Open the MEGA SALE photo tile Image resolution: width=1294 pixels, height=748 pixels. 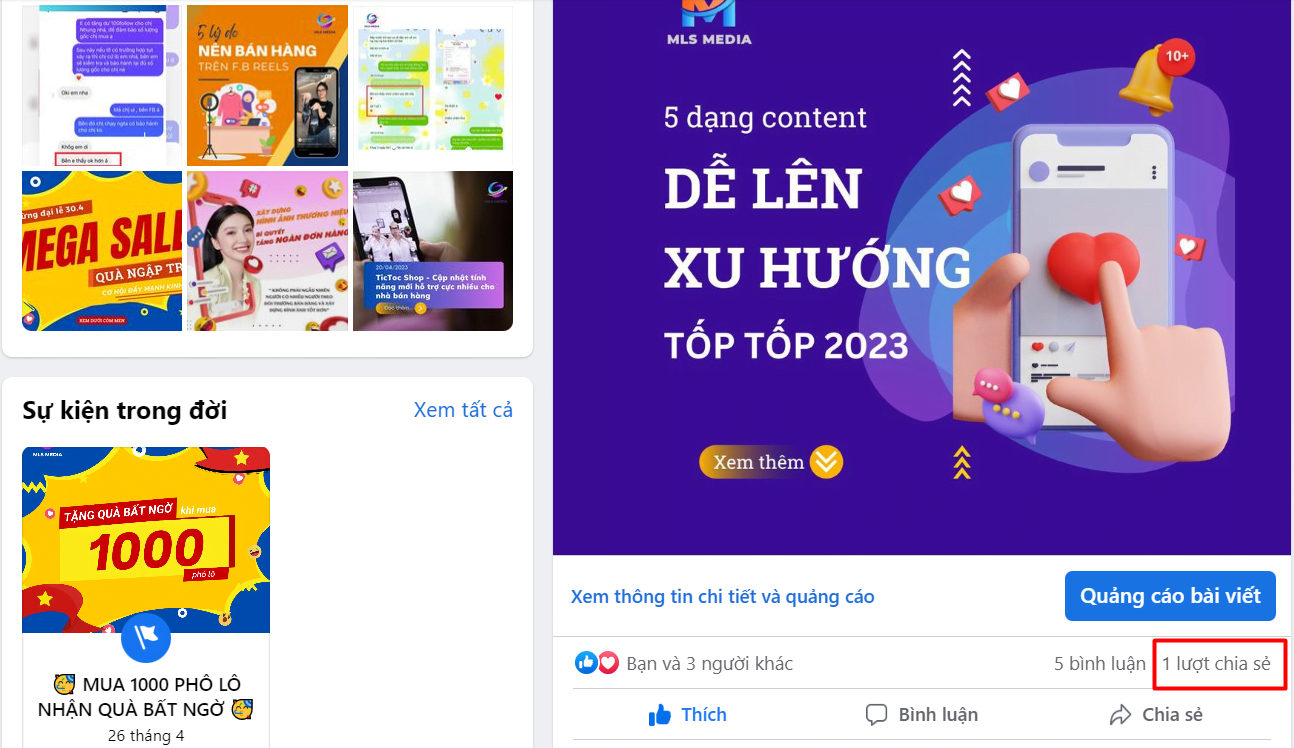pos(102,251)
